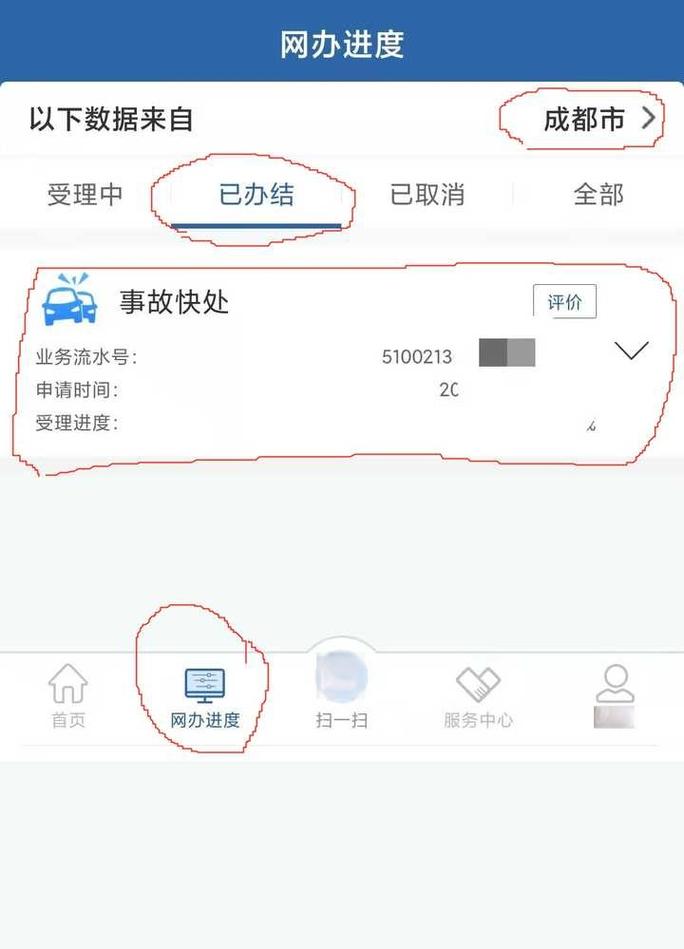684x949 pixels.
Task: Launch the 扫一扫 scanner
Action: tap(342, 690)
